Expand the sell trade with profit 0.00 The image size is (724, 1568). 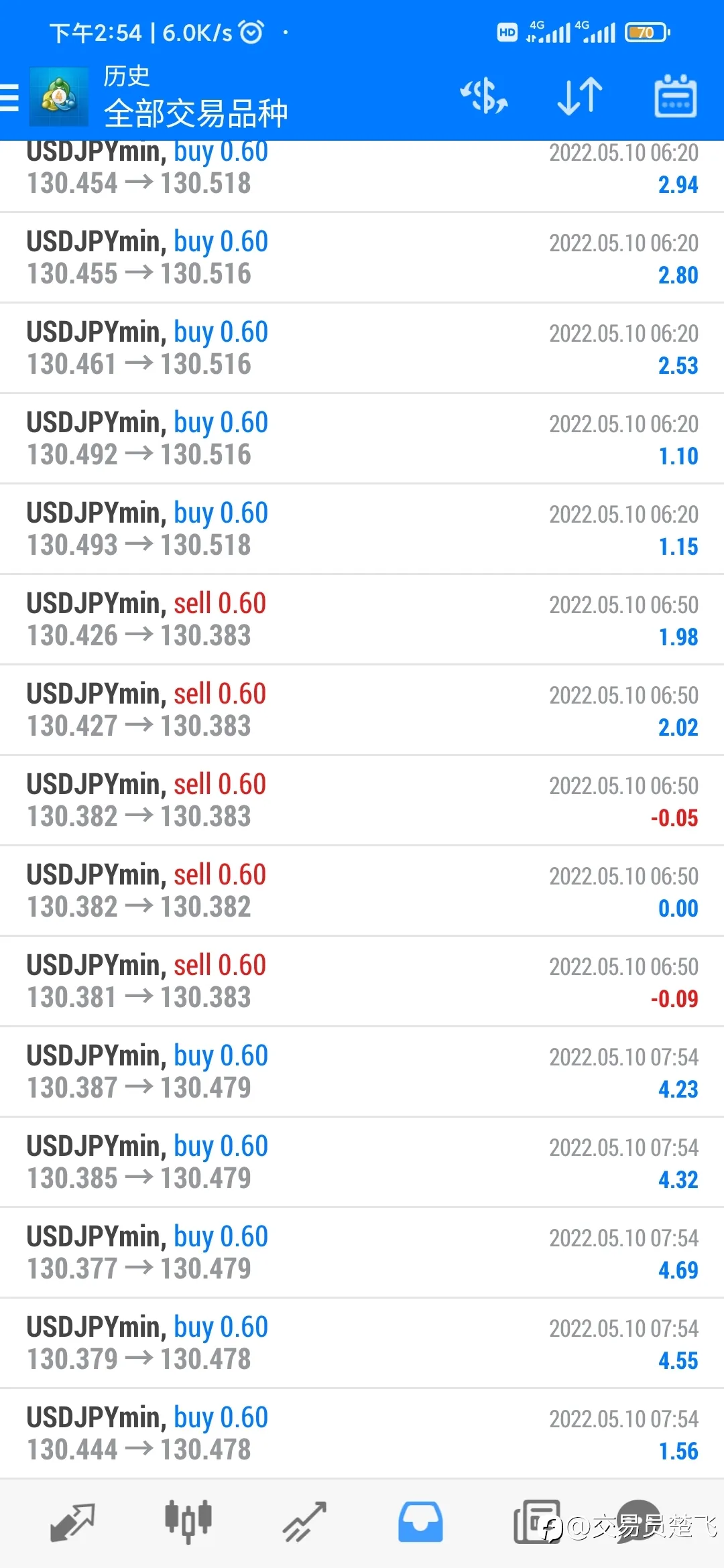click(x=362, y=891)
